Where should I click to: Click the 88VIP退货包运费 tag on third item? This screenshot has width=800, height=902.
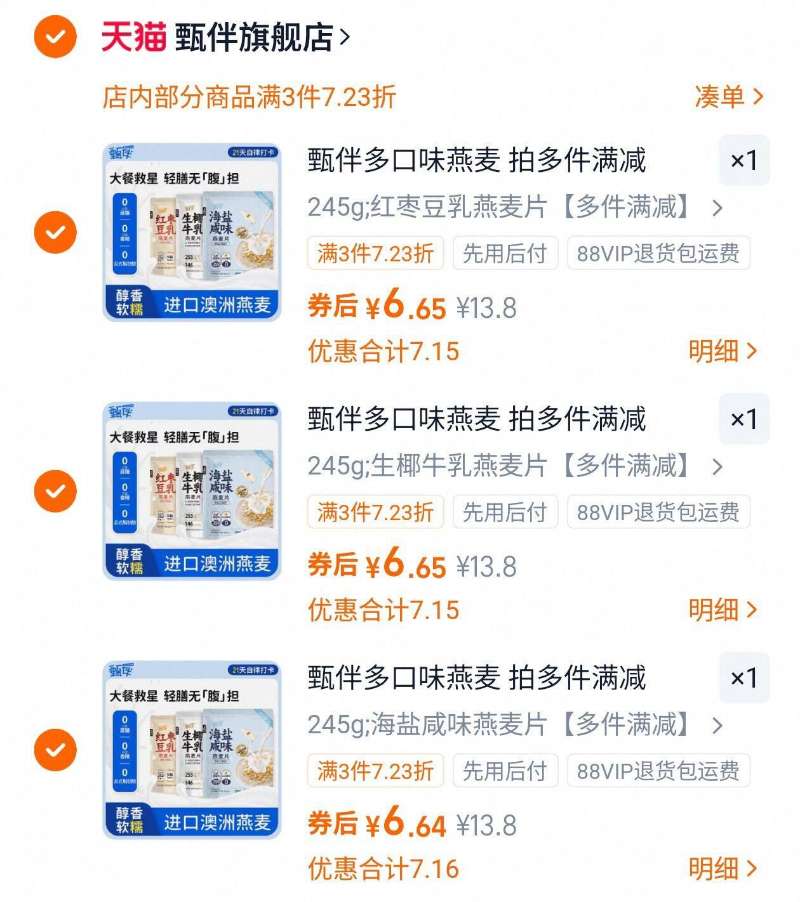pyautogui.click(x=655, y=770)
